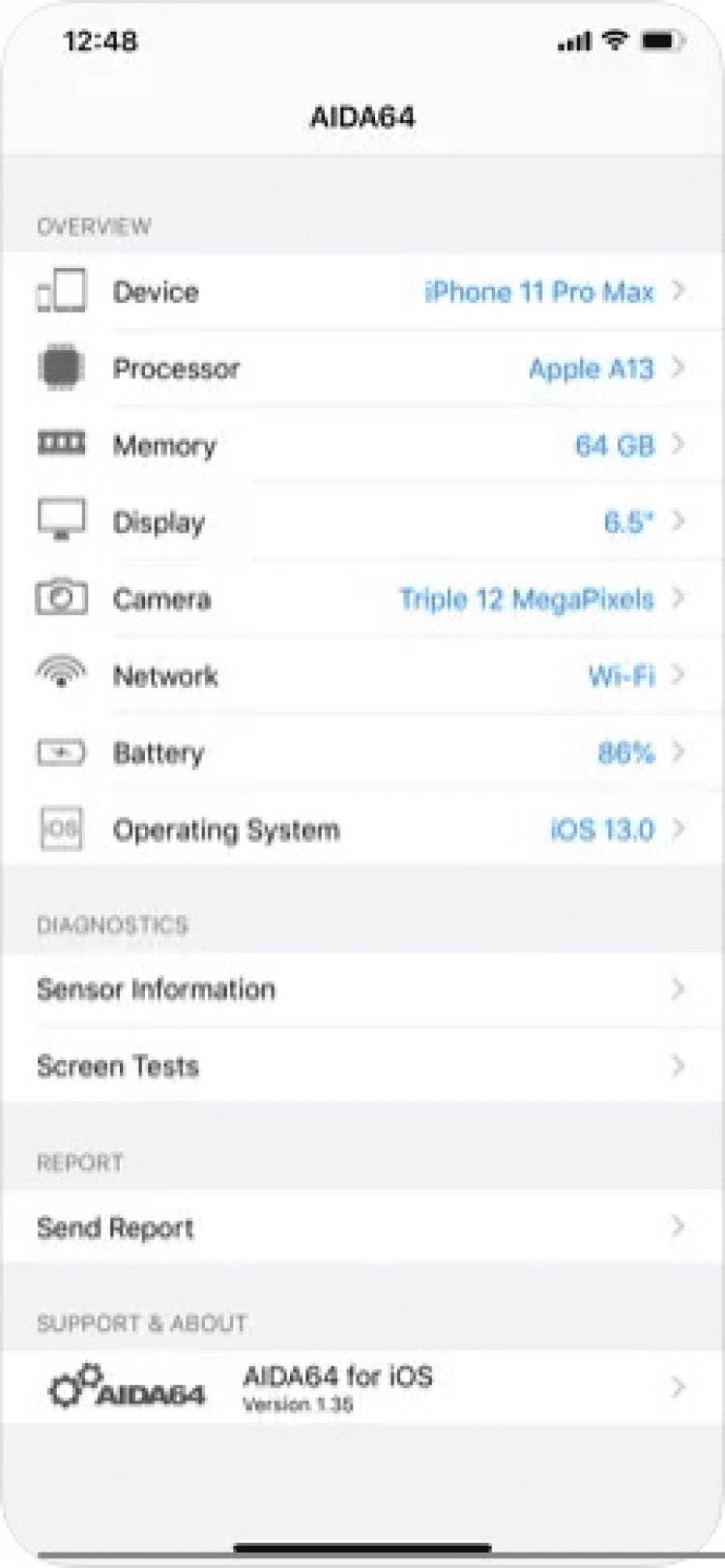The width and height of the screenshot is (725, 1568).
Task: Open the Battery row
Action: click(x=362, y=753)
